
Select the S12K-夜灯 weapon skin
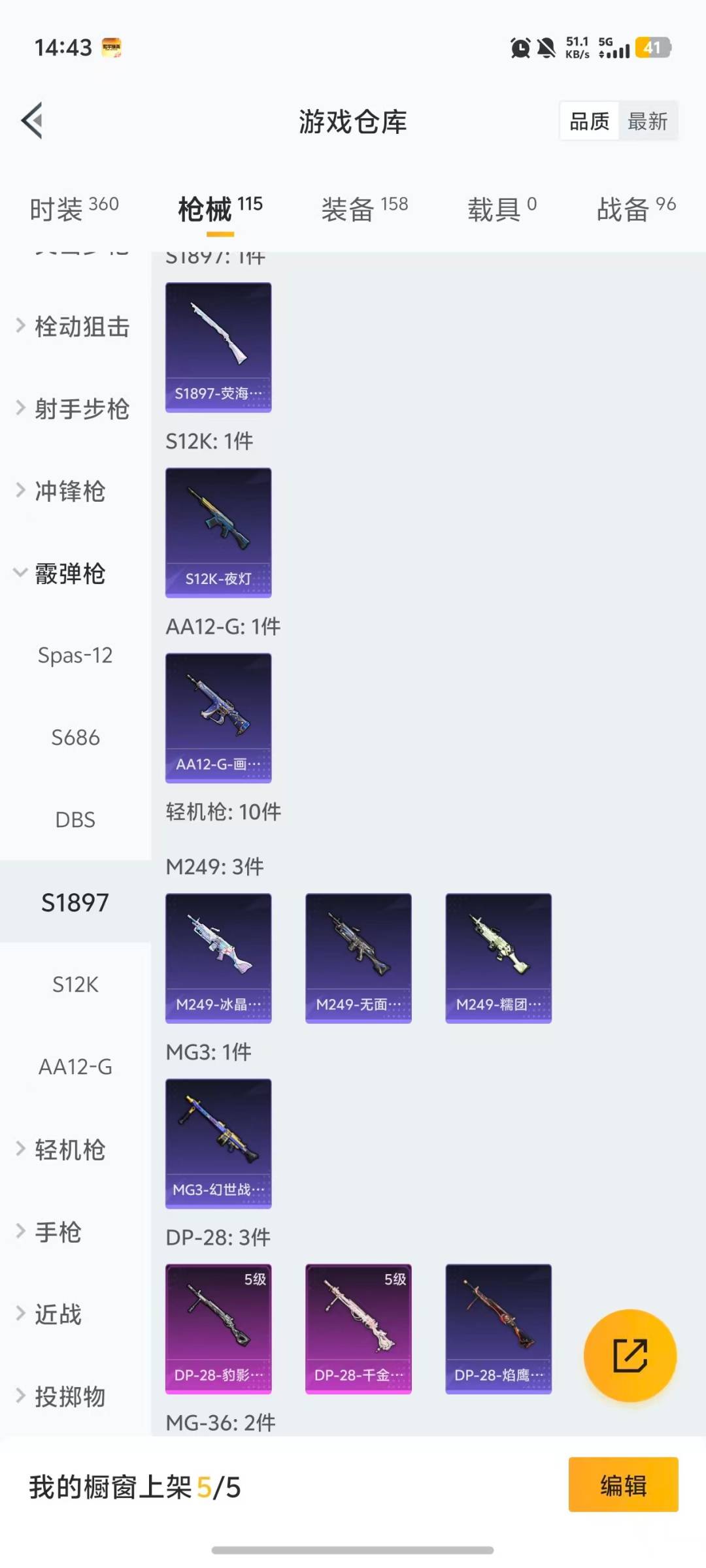[218, 532]
